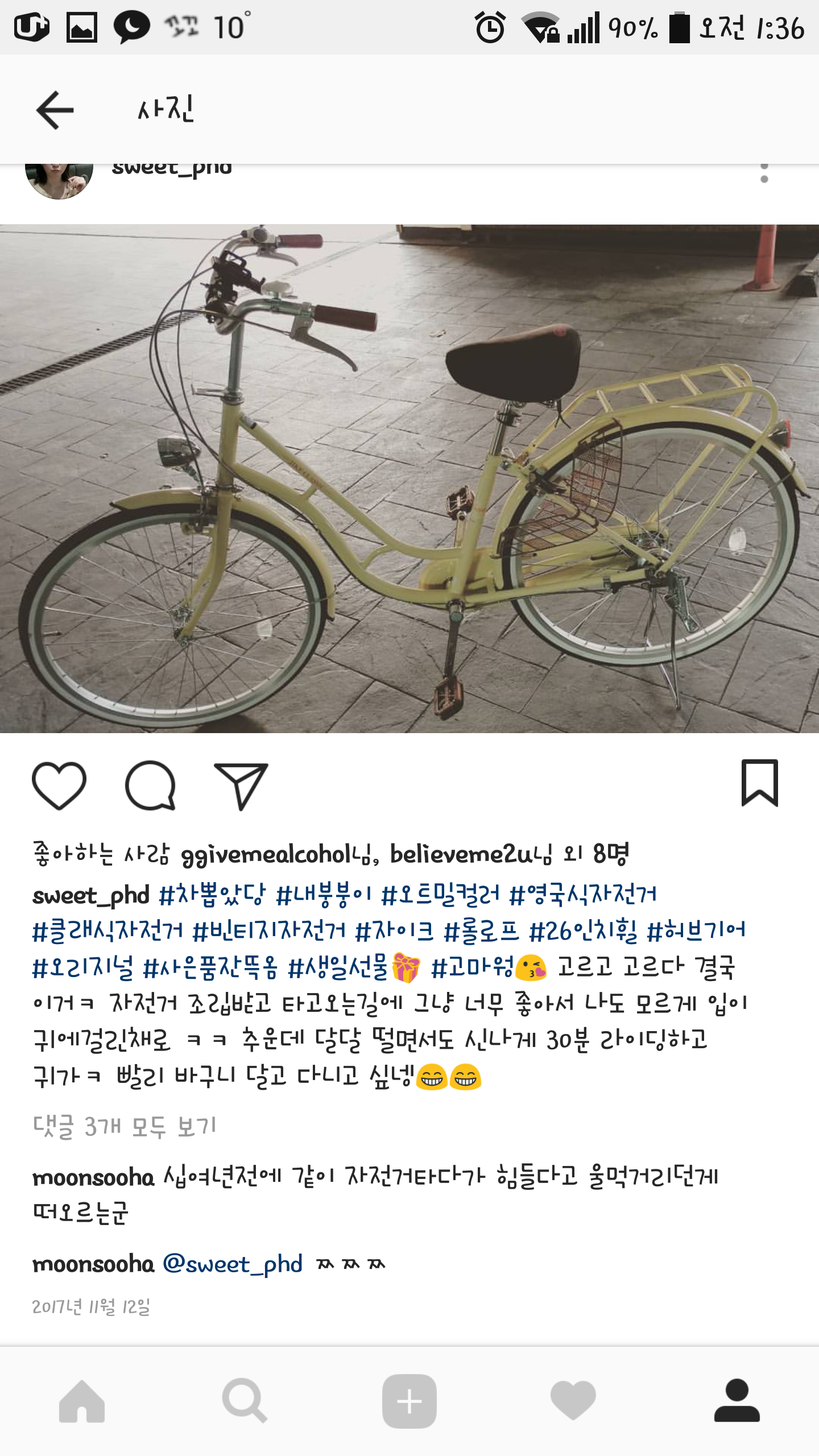Open the comment icon under the post
819x1456 pixels.
pyautogui.click(x=150, y=785)
